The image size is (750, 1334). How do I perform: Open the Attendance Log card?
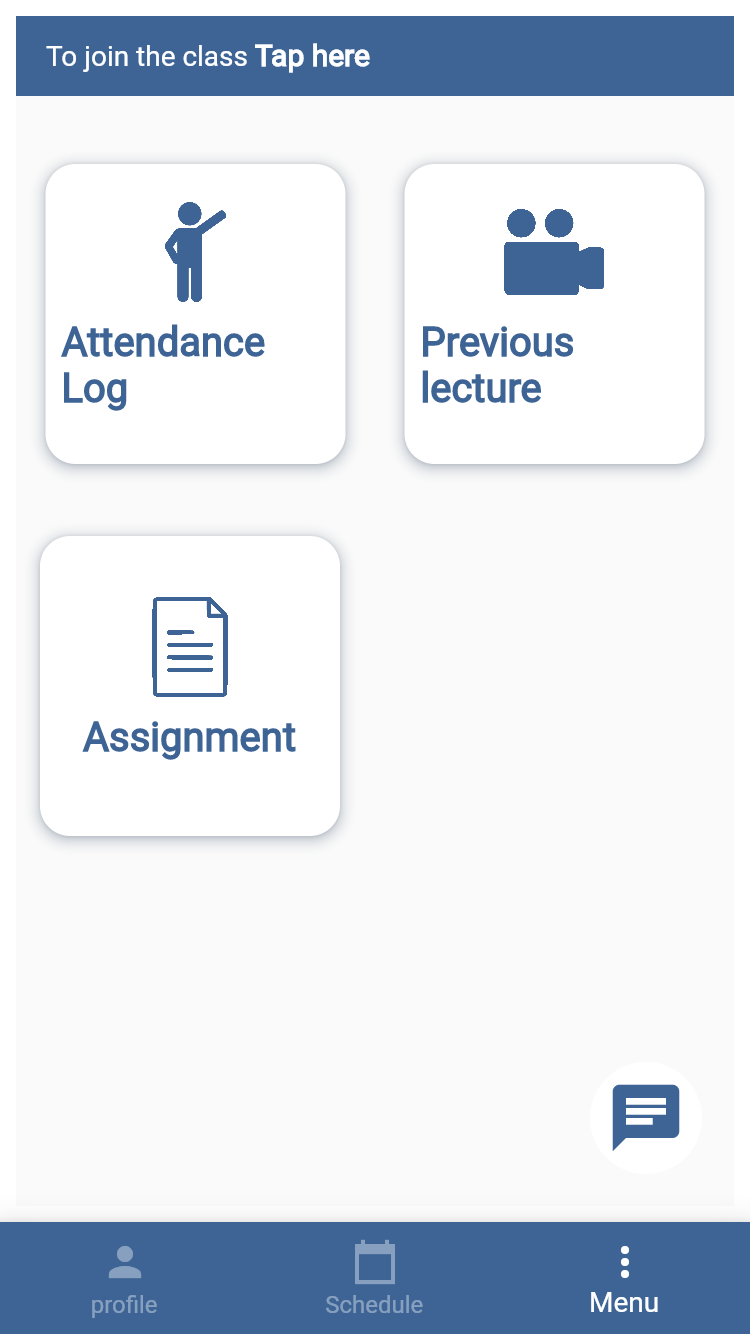(195, 314)
